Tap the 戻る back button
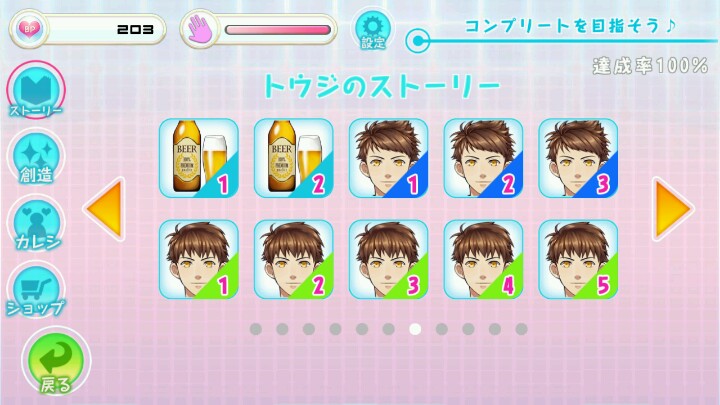Viewport: 720px width, 405px height. point(57,363)
